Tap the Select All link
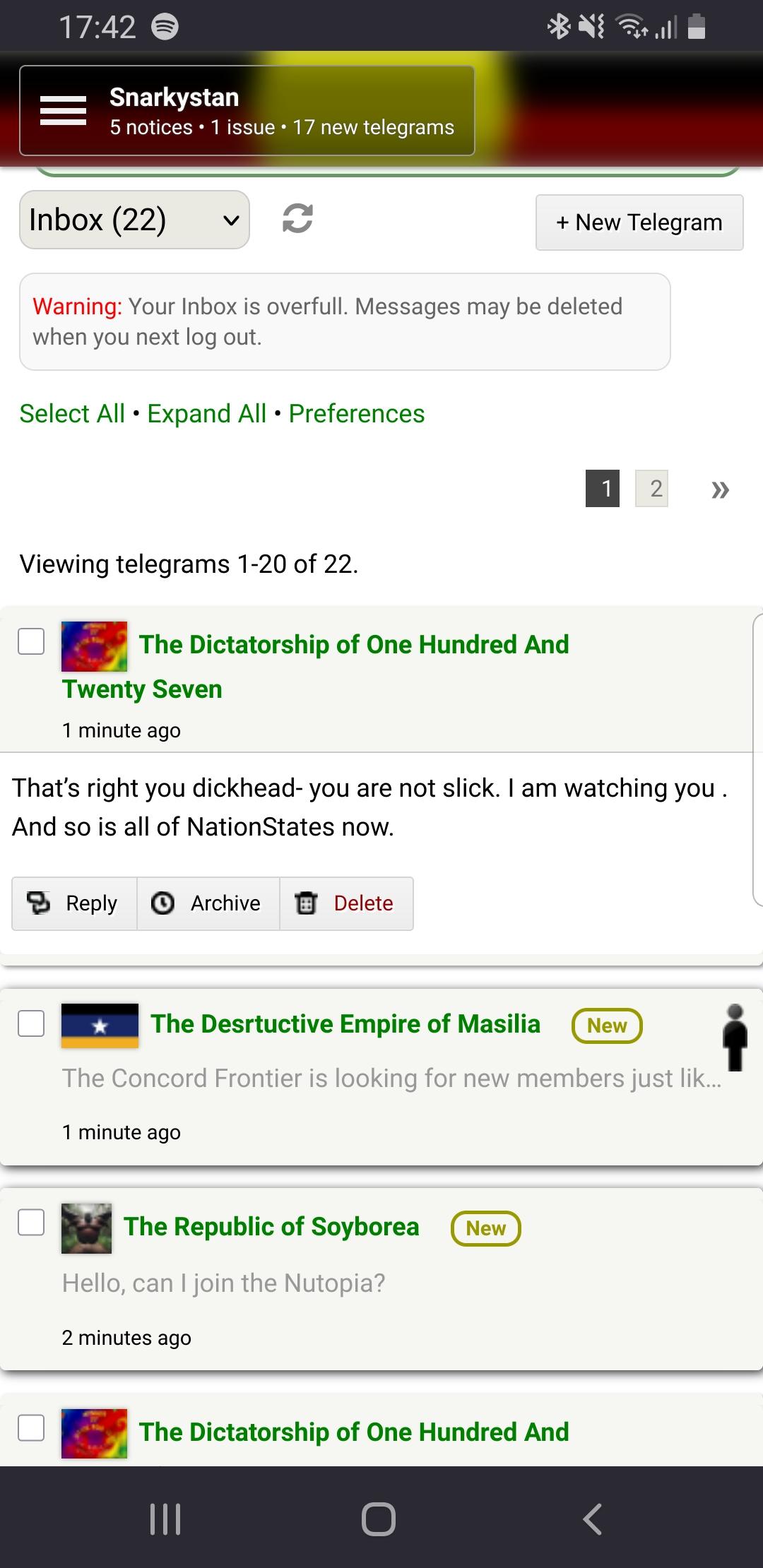 coord(72,414)
